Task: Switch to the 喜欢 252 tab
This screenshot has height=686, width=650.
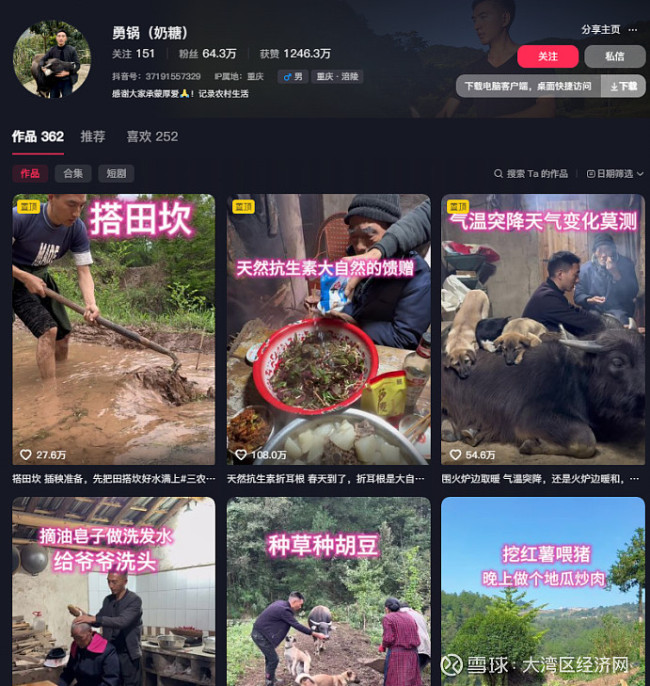Action: click(152, 137)
